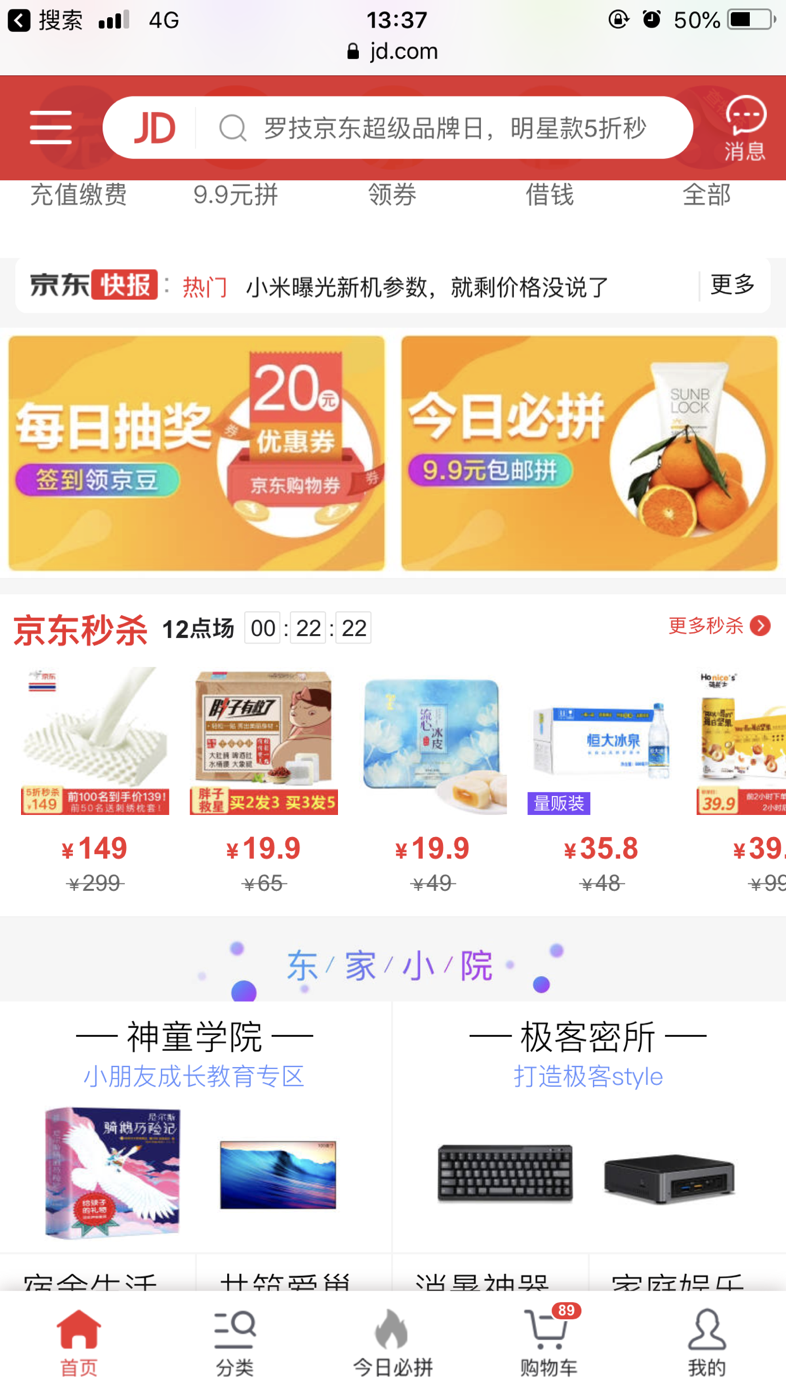Read the 小米曝光新机参数 headline
This screenshot has width=786, height=1396.
pos(427,288)
